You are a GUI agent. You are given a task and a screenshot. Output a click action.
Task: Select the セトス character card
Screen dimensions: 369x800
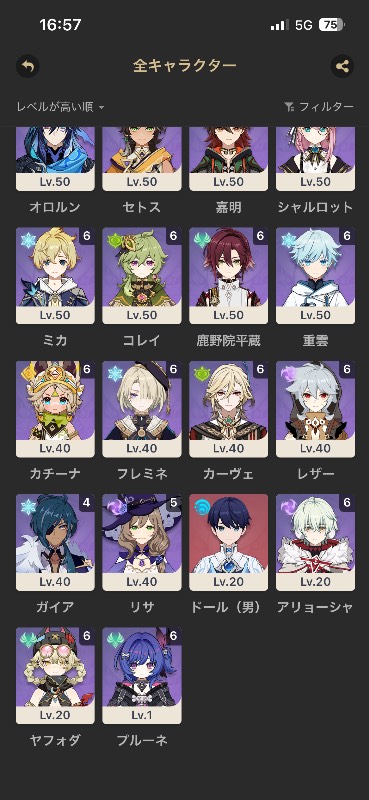(142, 159)
